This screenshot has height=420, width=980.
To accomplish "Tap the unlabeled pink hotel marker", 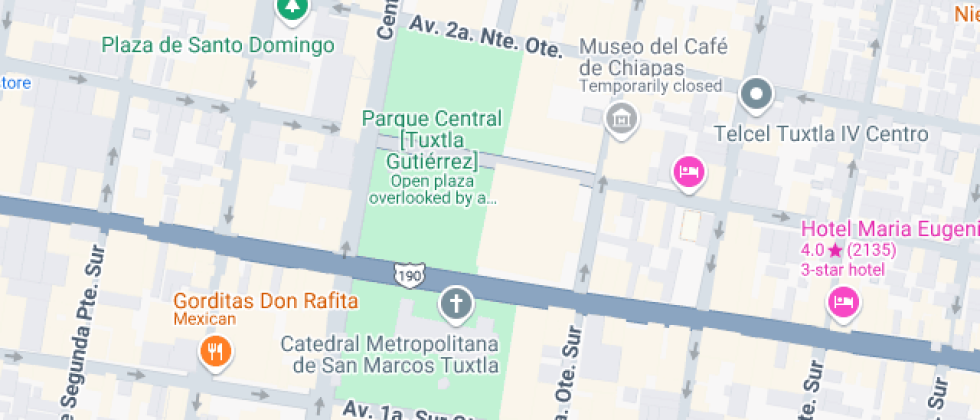I will click(x=689, y=173).
